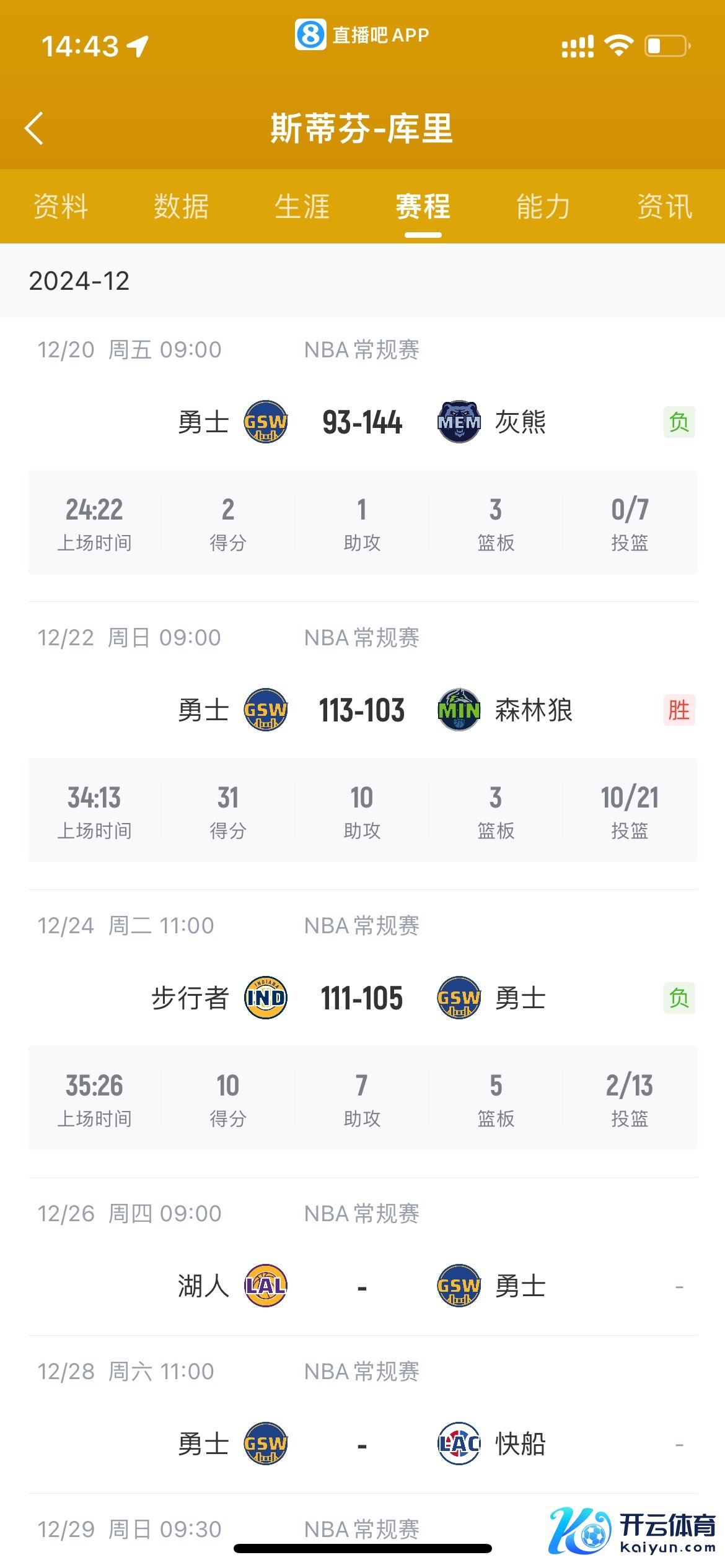This screenshot has height=1568, width=725.
Task: Return to the 直播吧 APP
Action: pos(362,35)
